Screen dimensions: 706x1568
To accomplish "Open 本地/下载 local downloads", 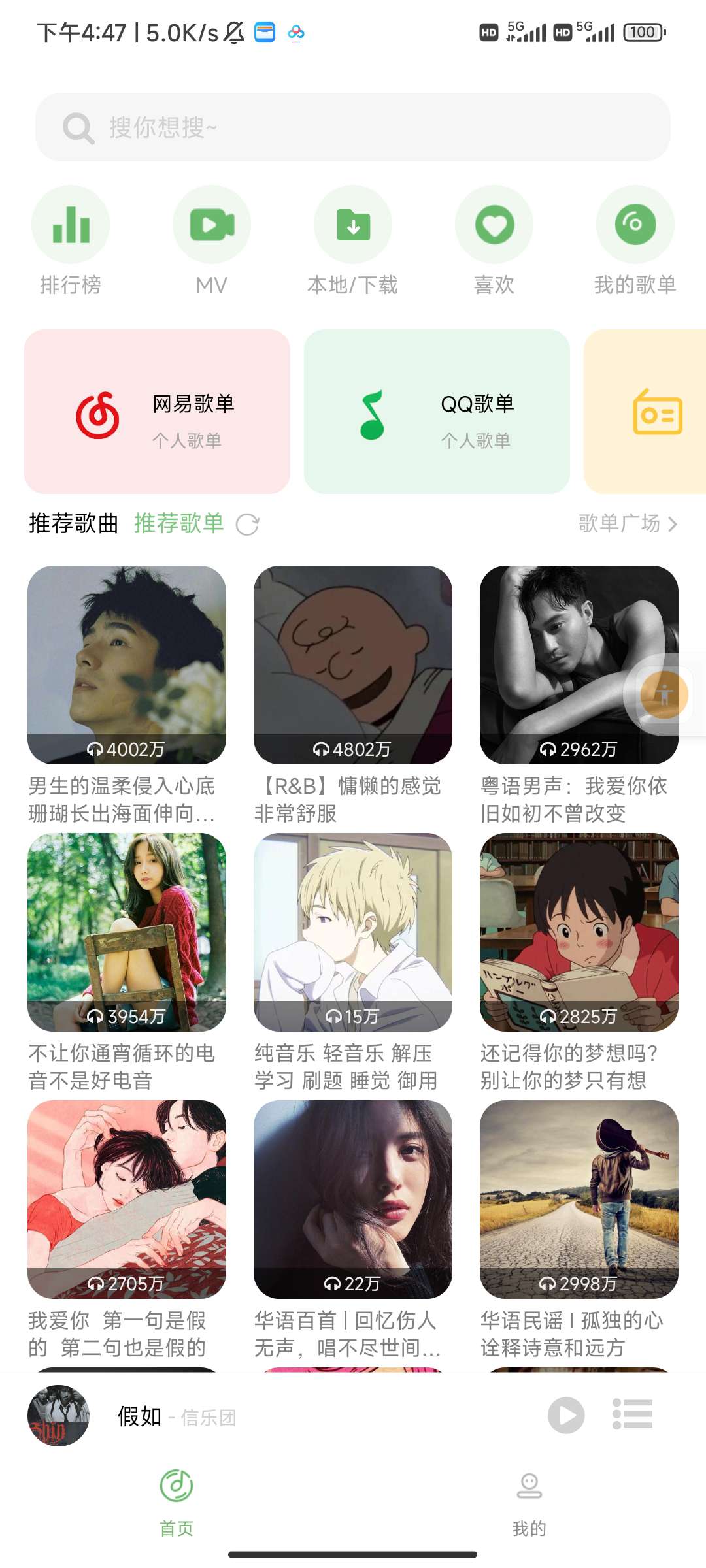I will pos(353,225).
